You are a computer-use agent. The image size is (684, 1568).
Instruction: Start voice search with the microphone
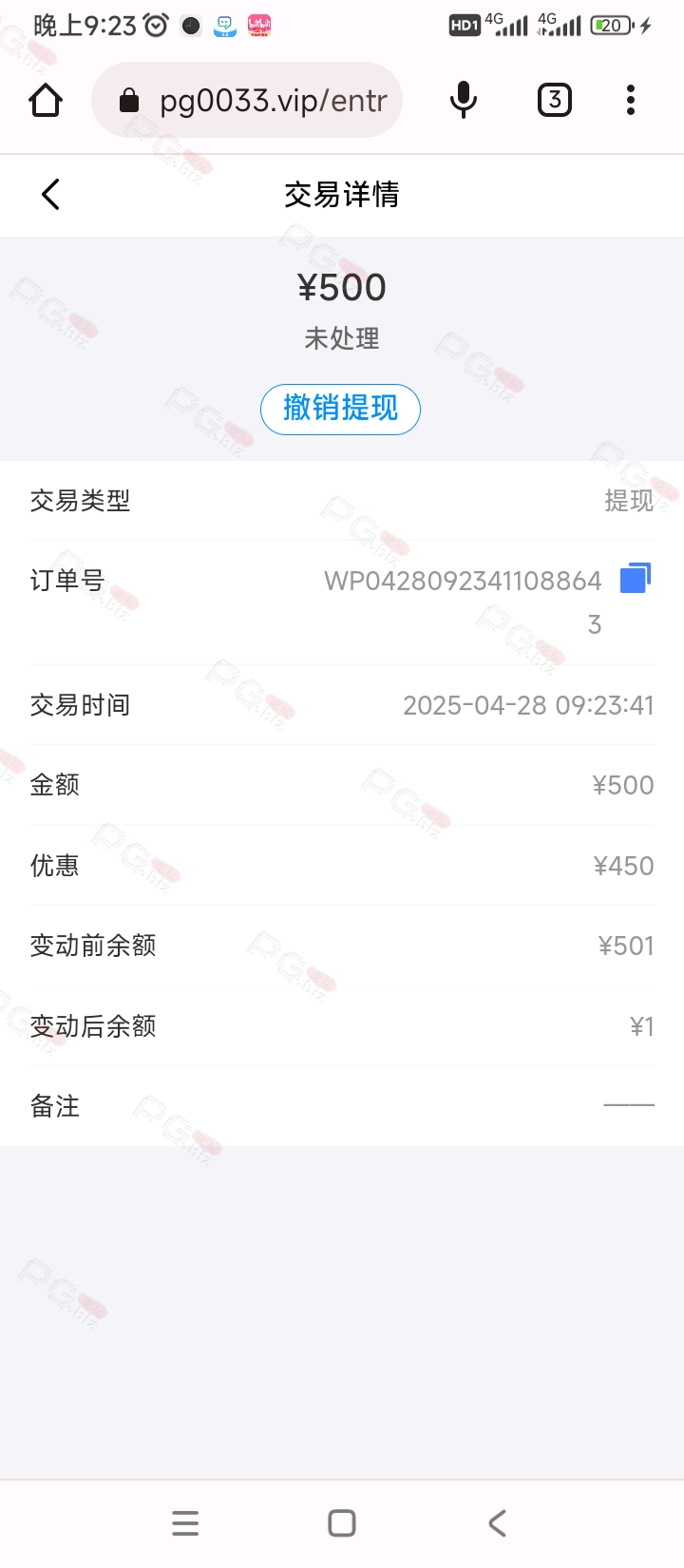464,100
